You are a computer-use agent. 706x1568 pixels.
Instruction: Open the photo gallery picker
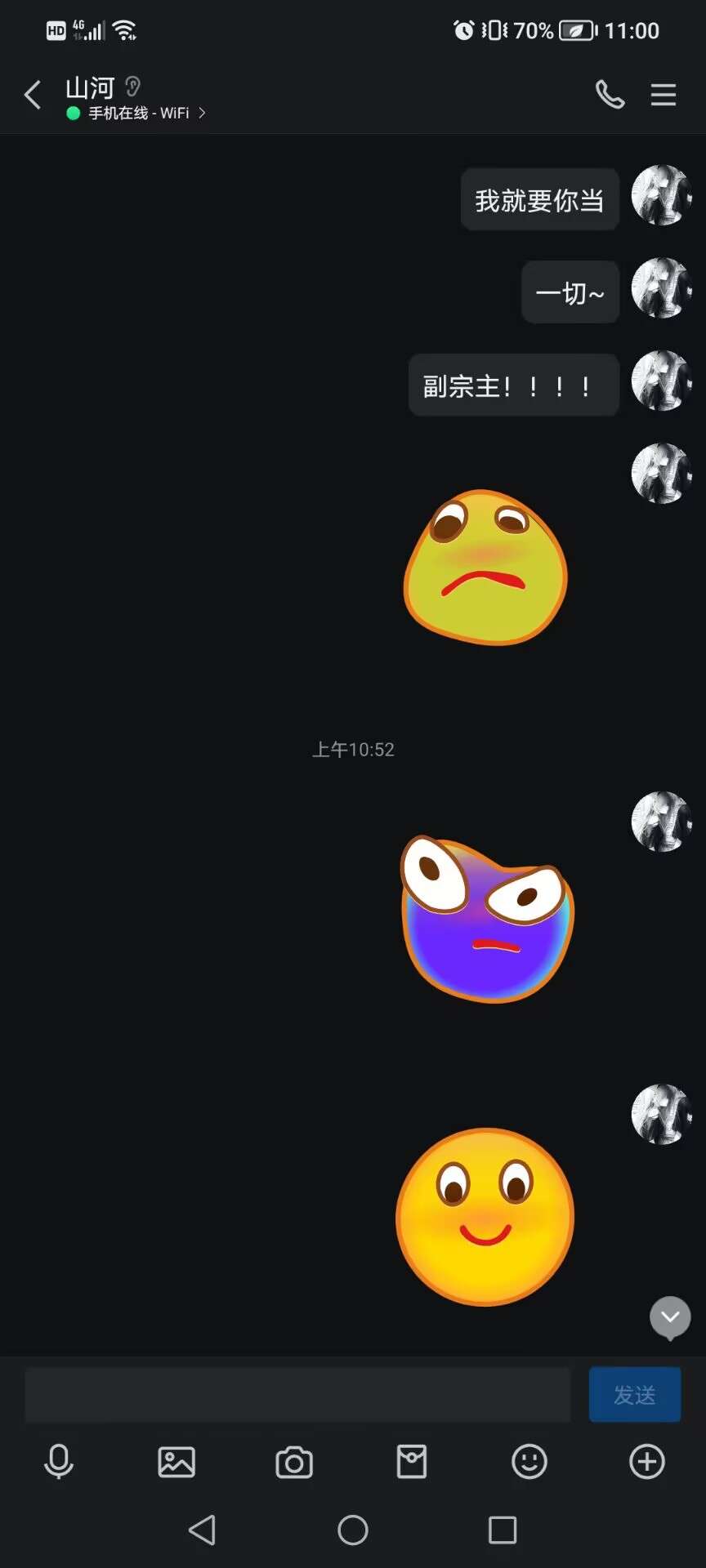click(176, 1462)
